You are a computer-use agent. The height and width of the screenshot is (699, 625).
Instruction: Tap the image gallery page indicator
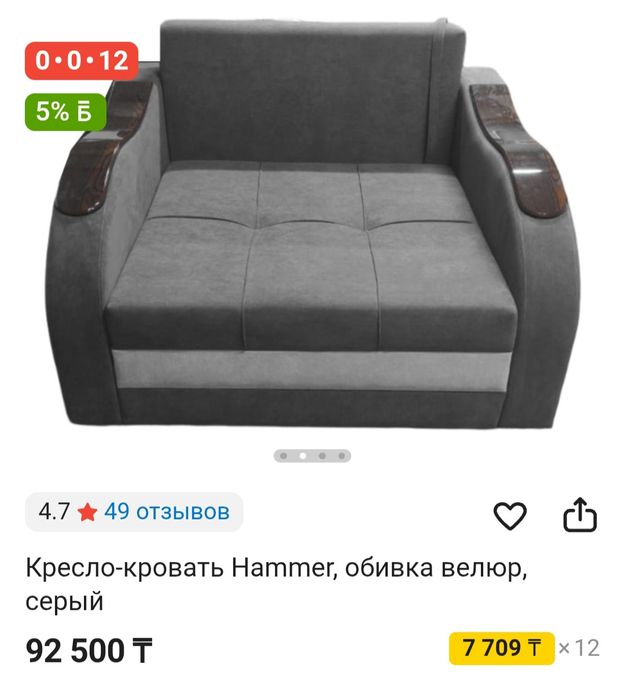pyautogui.click(x=312, y=456)
